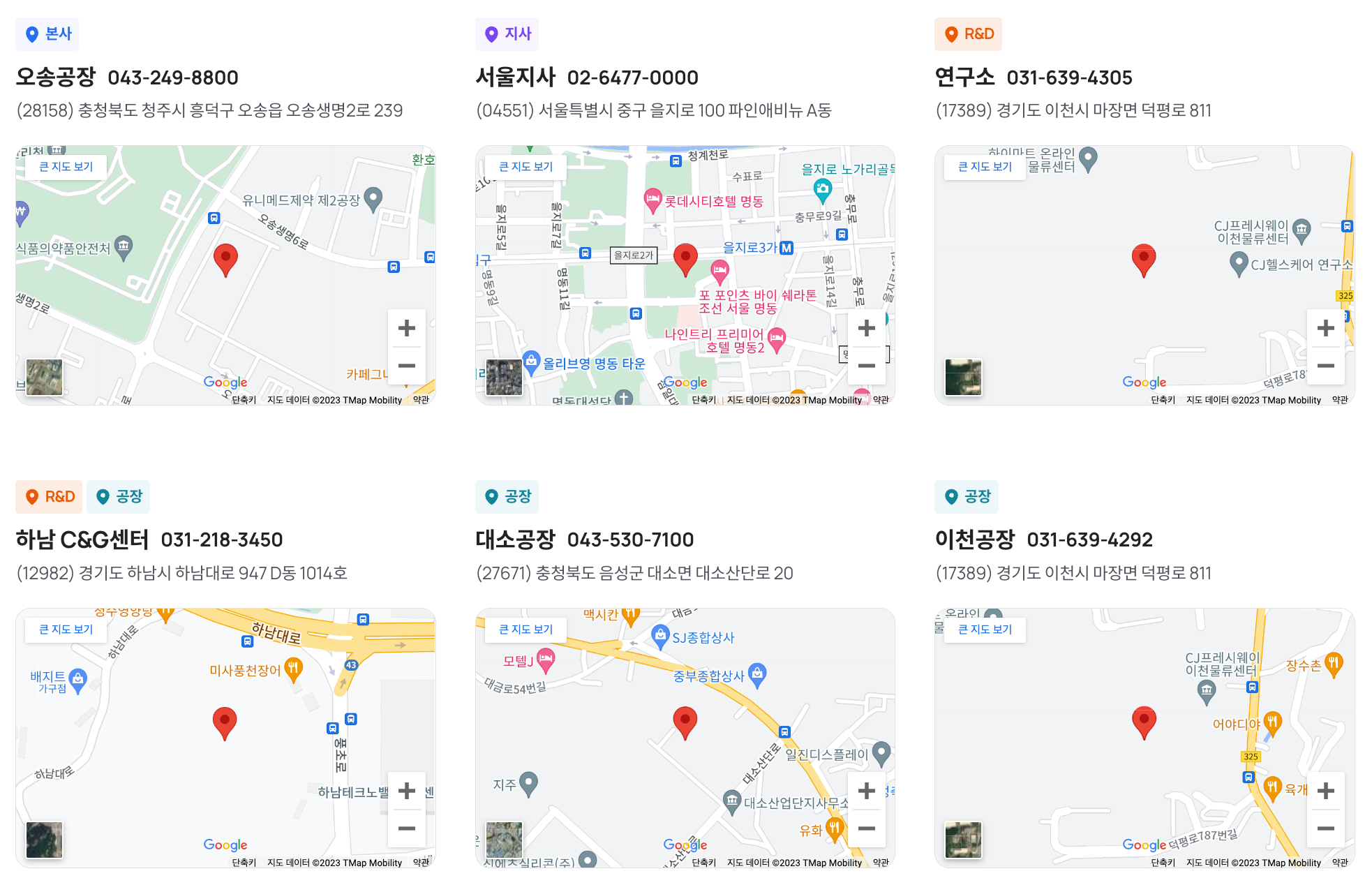Switch the 연구소 map to satellite view

click(963, 377)
